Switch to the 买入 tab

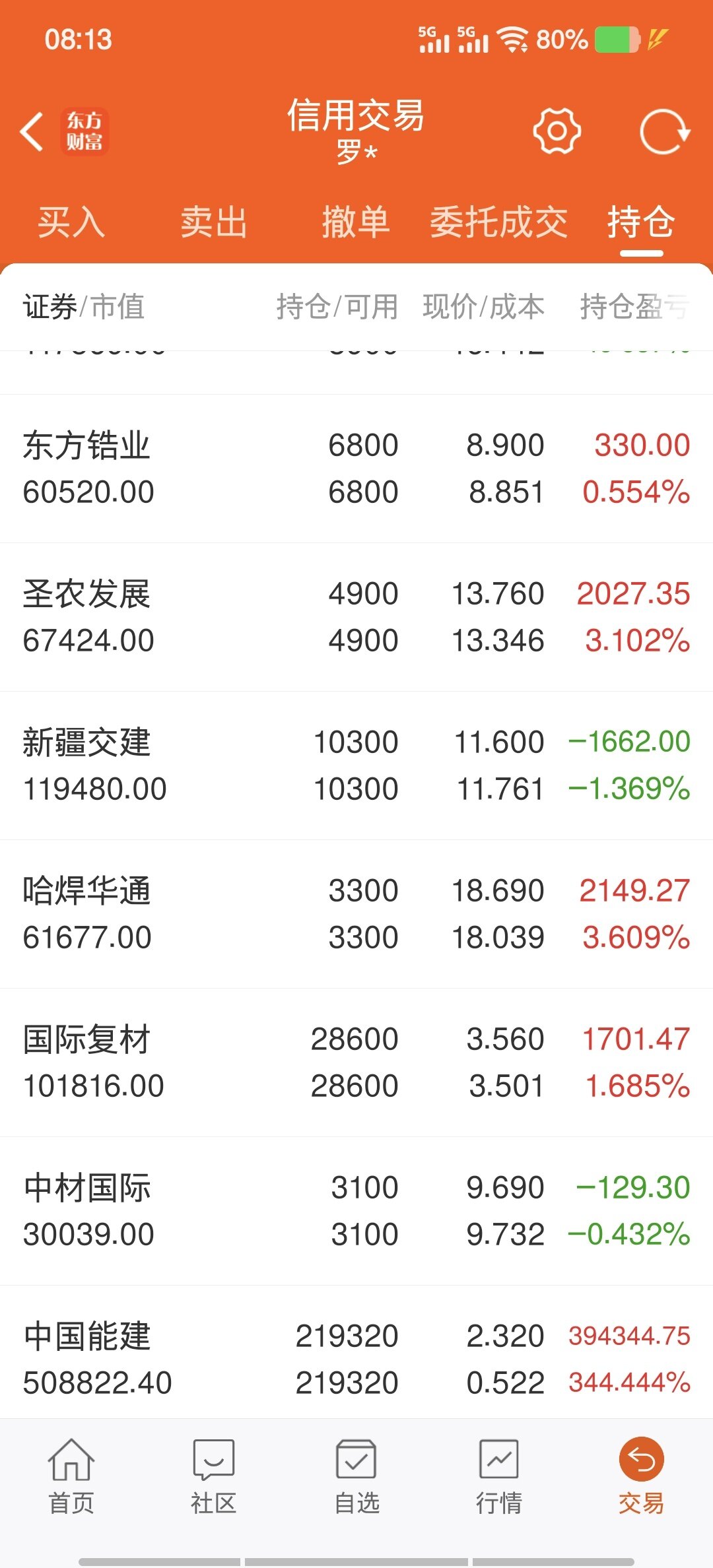[71, 222]
